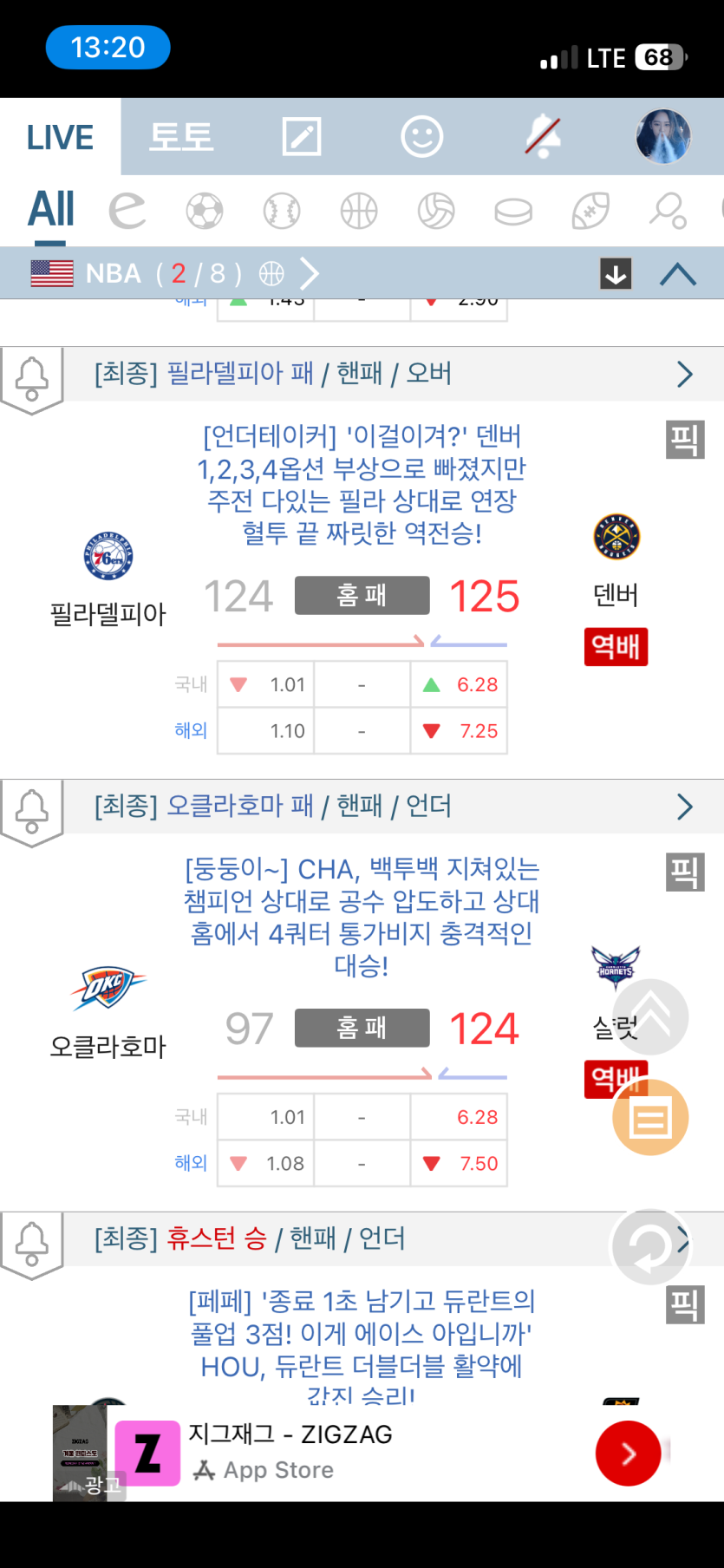
Task: Filter by baseball icon
Action: tap(282, 211)
